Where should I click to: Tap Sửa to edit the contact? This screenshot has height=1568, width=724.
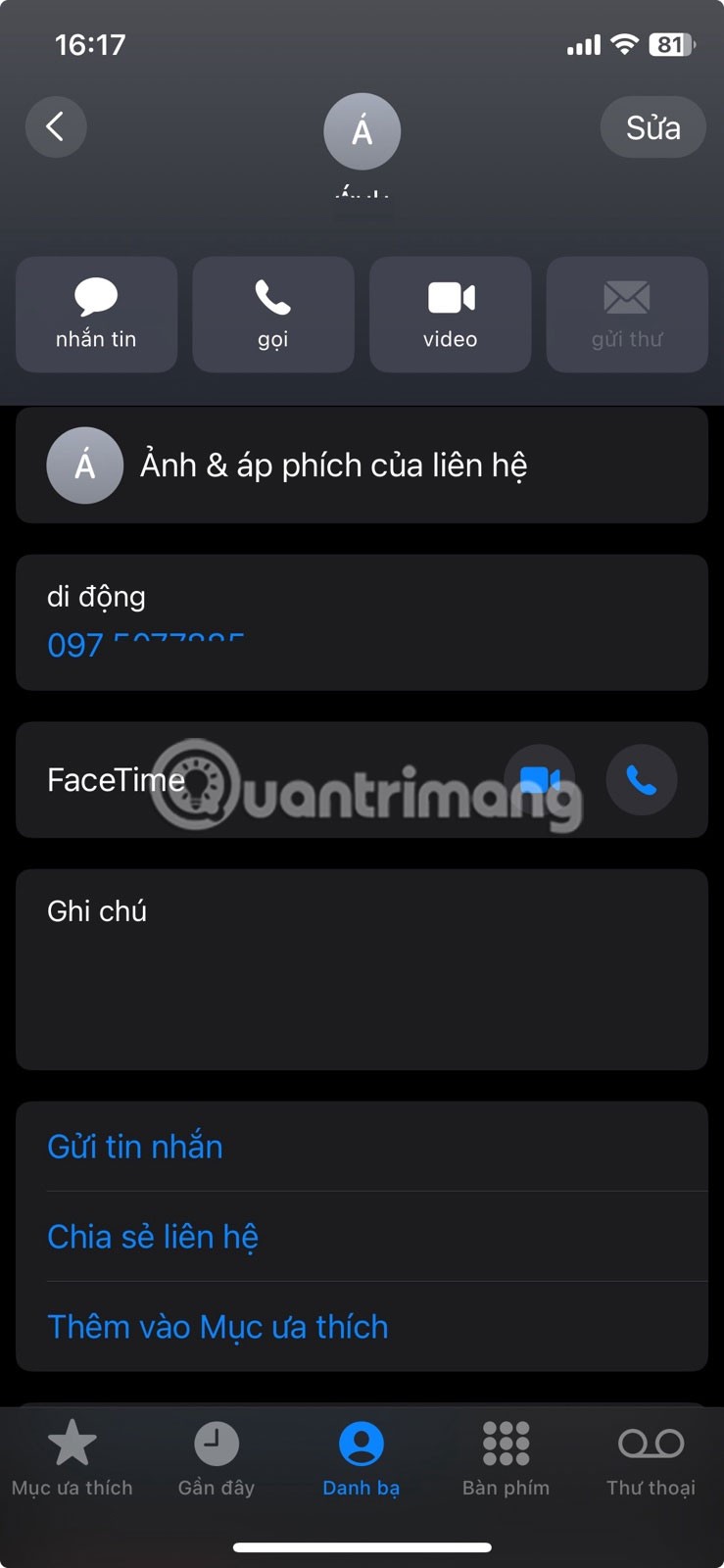(x=652, y=127)
